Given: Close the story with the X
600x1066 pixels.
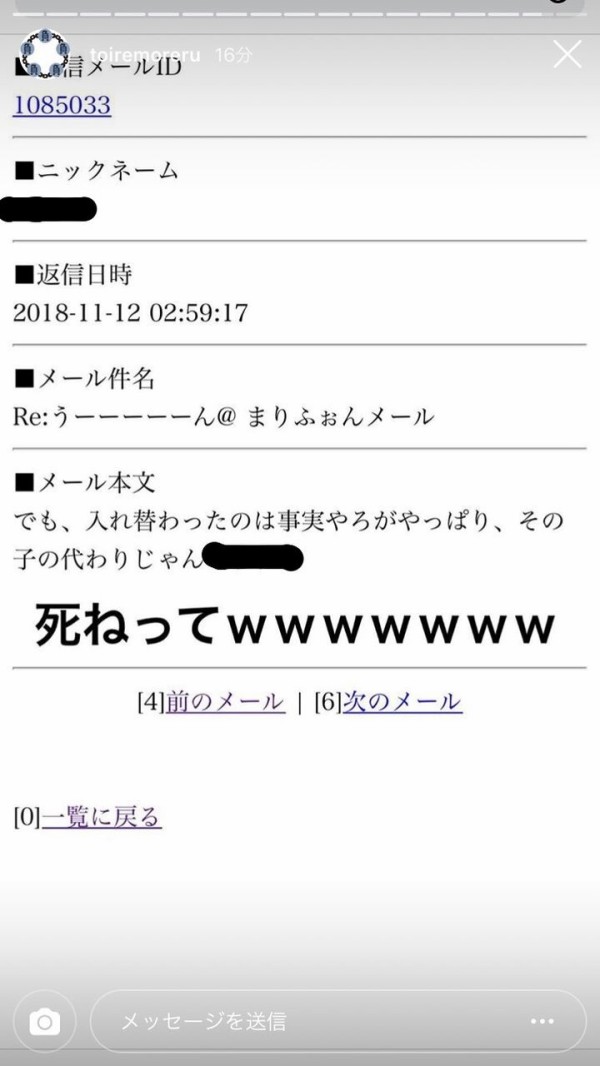Looking at the screenshot, I should [x=567, y=54].
